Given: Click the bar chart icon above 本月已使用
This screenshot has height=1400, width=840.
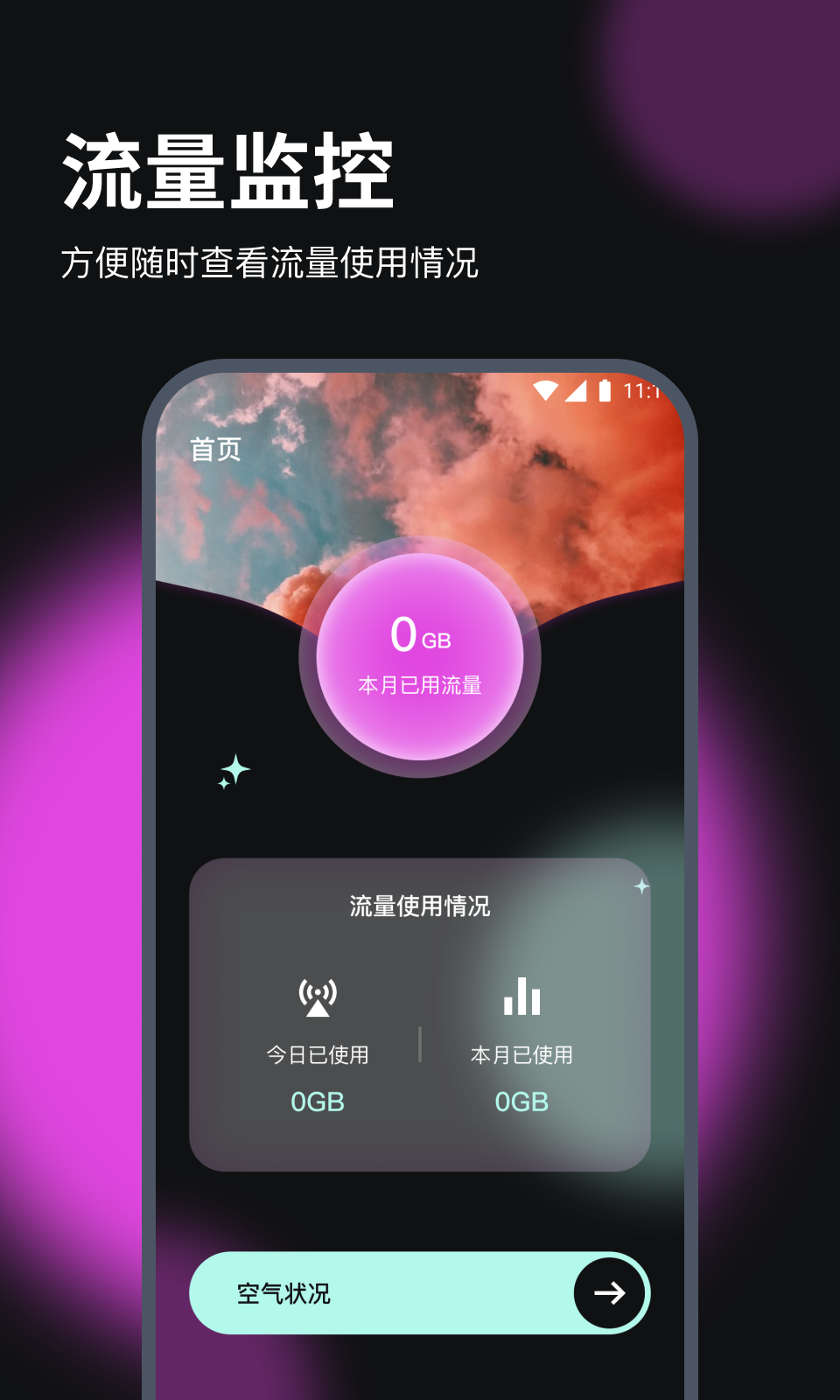Looking at the screenshot, I should (522, 997).
